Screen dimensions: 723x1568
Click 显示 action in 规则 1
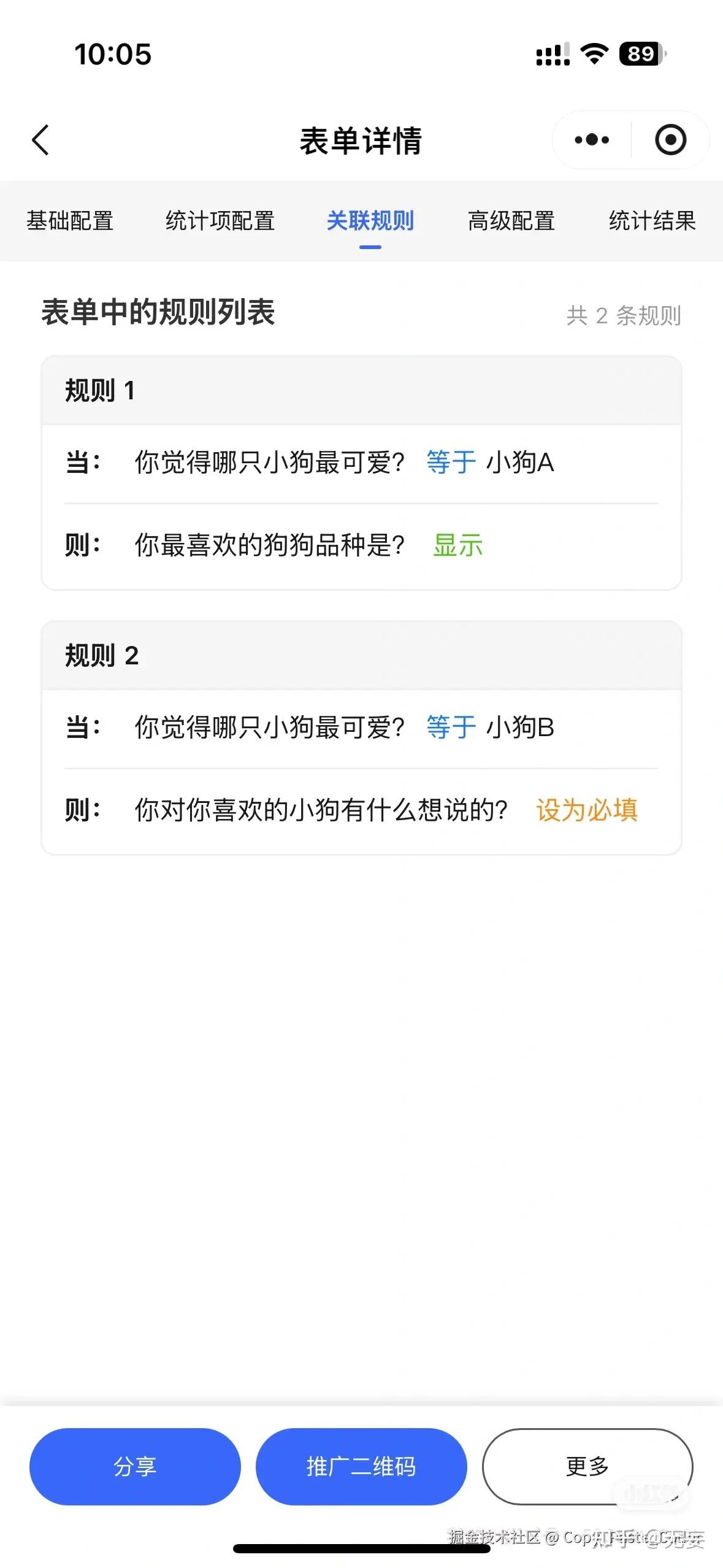(457, 545)
